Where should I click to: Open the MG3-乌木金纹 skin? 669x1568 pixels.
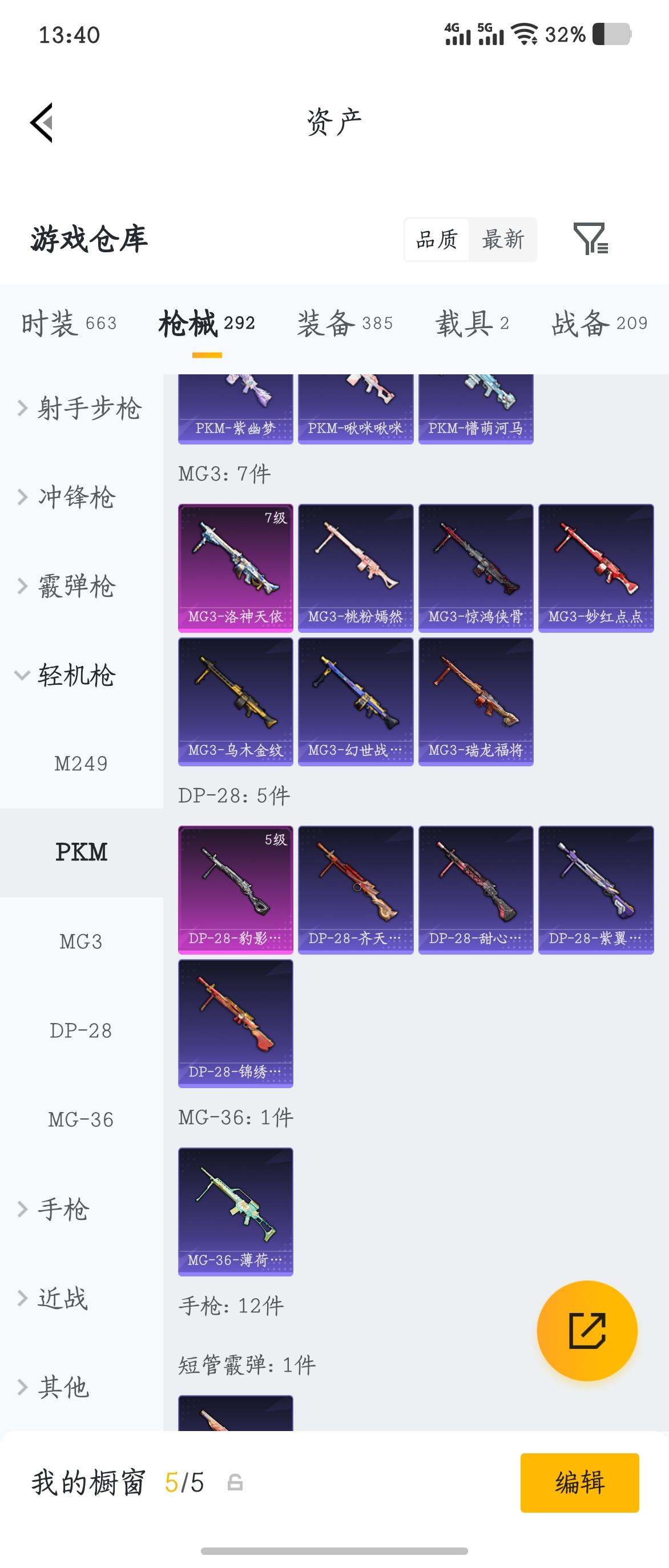(x=236, y=701)
